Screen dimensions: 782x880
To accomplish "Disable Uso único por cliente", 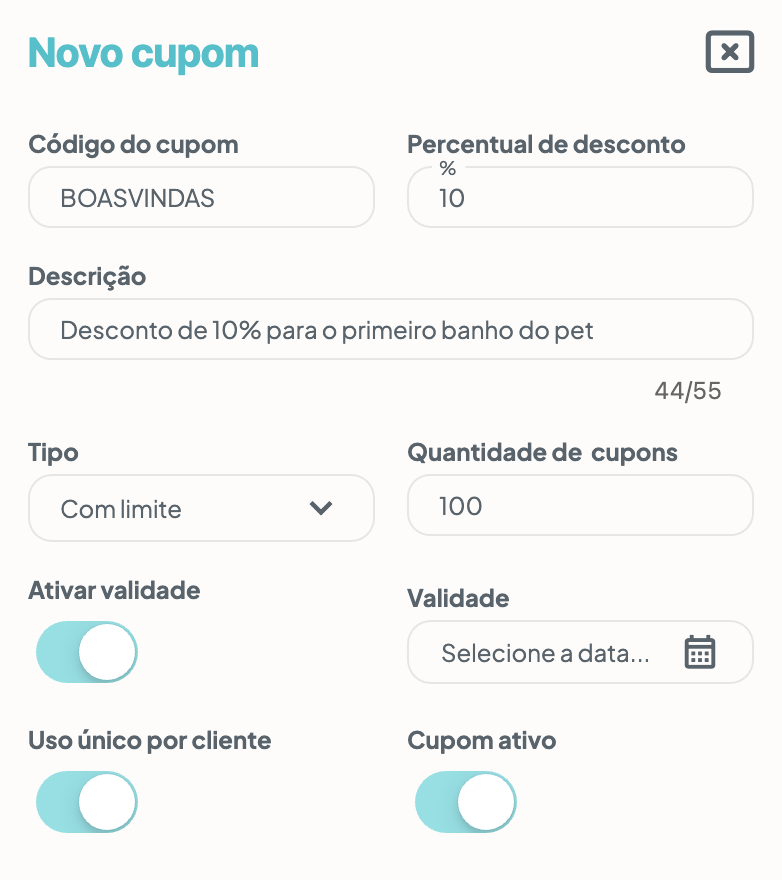I will (x=86, y=801).
